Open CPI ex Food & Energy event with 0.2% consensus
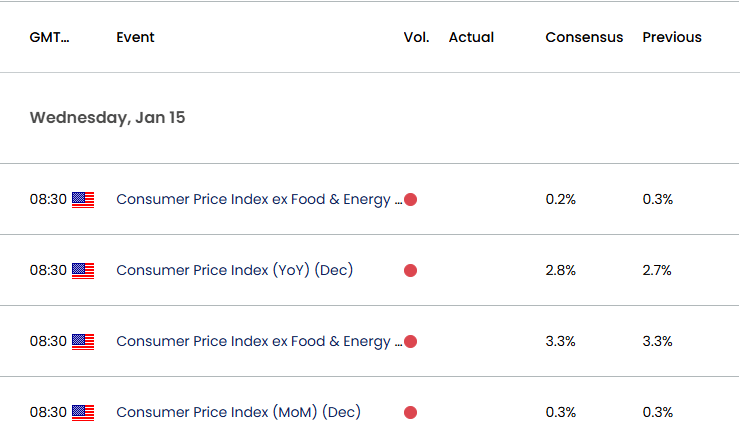The height and width of the screenshot is (438, 740). (259, 200)
